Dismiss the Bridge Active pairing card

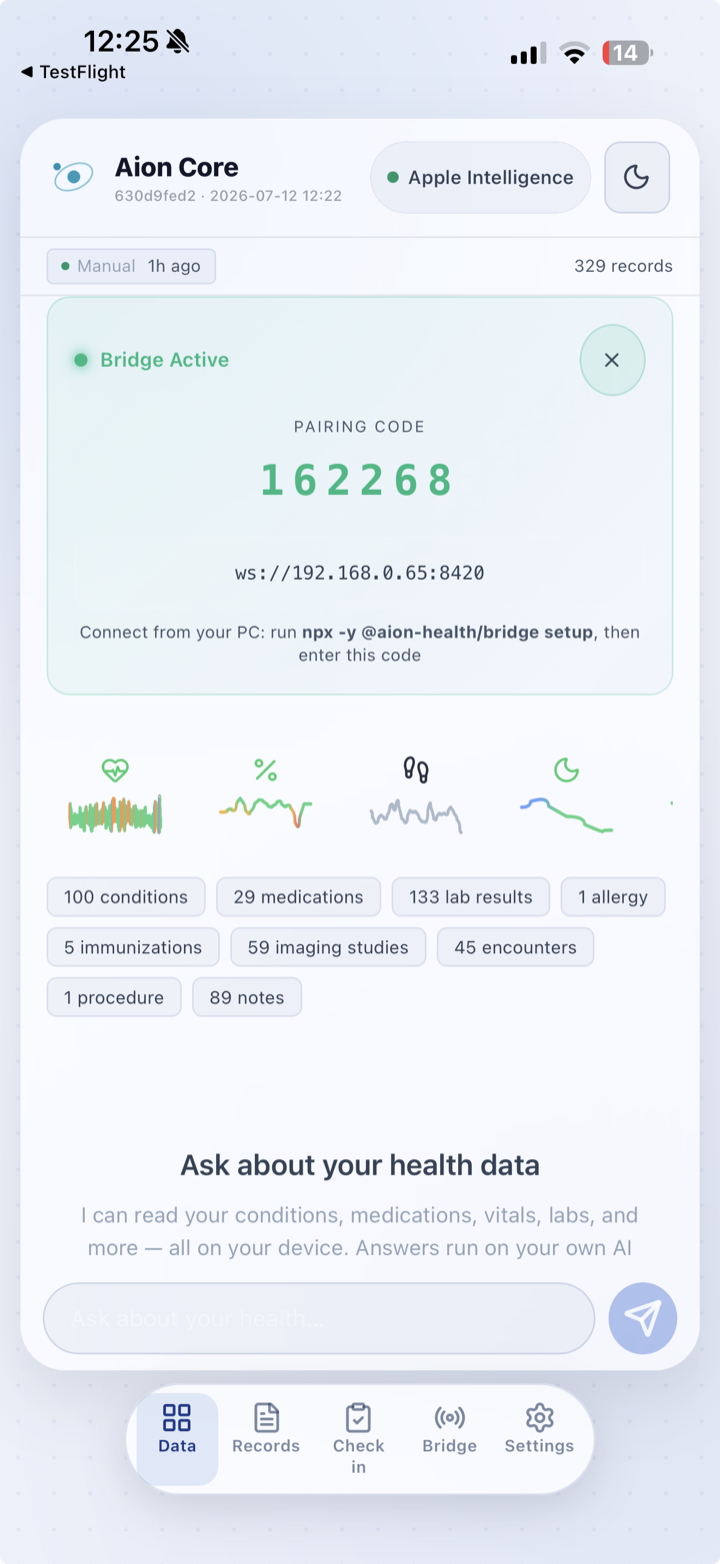coord(612,360)
